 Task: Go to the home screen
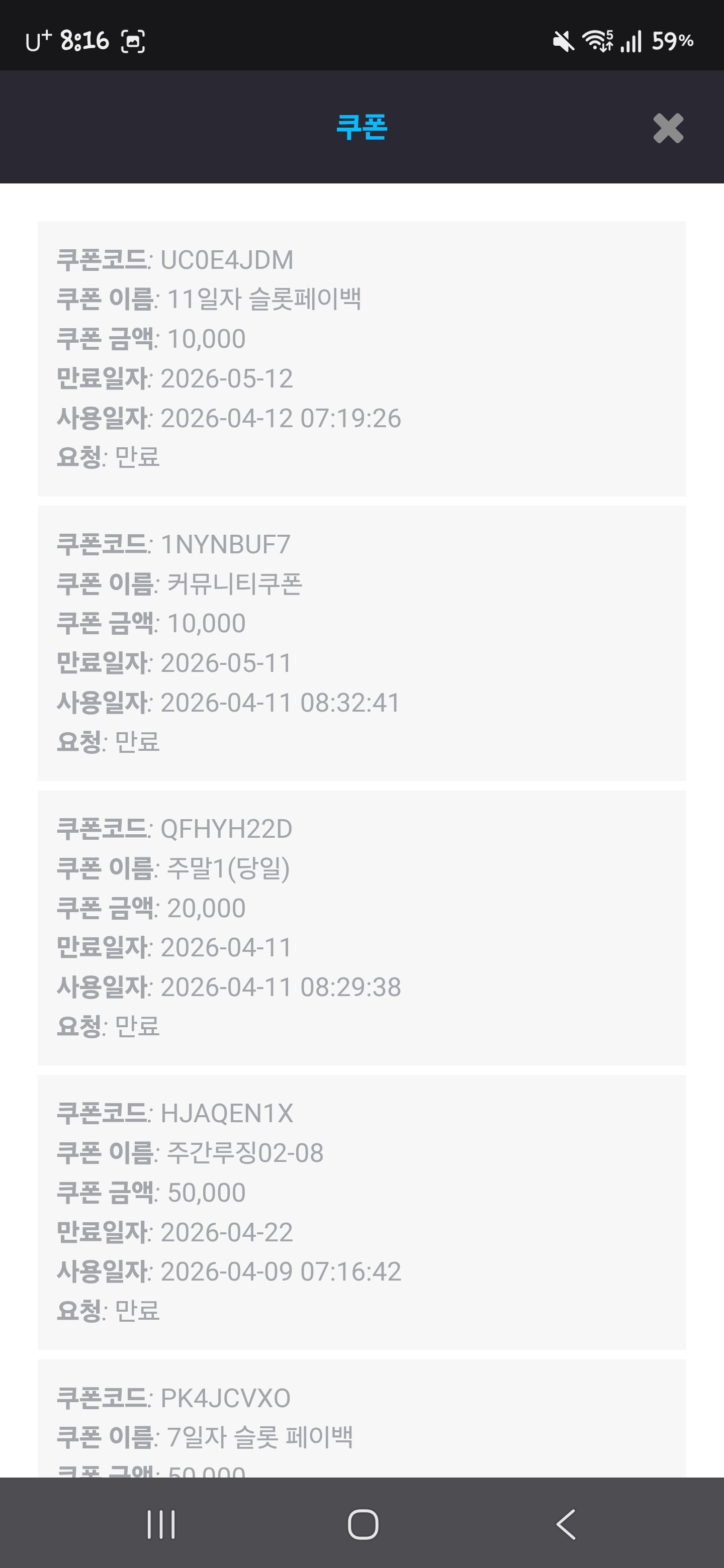(x=363, y=1524)
